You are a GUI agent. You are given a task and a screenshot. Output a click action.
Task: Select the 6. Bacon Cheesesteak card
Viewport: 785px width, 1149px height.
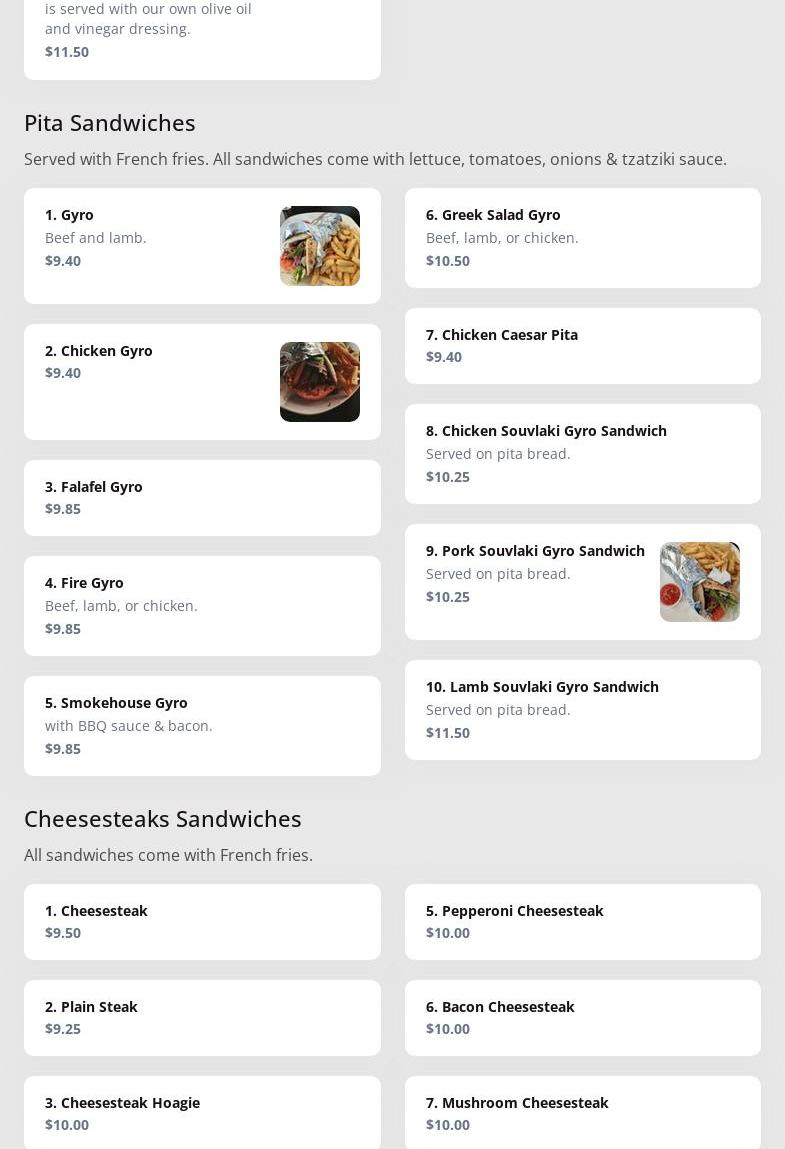[x=582, y=1017]
